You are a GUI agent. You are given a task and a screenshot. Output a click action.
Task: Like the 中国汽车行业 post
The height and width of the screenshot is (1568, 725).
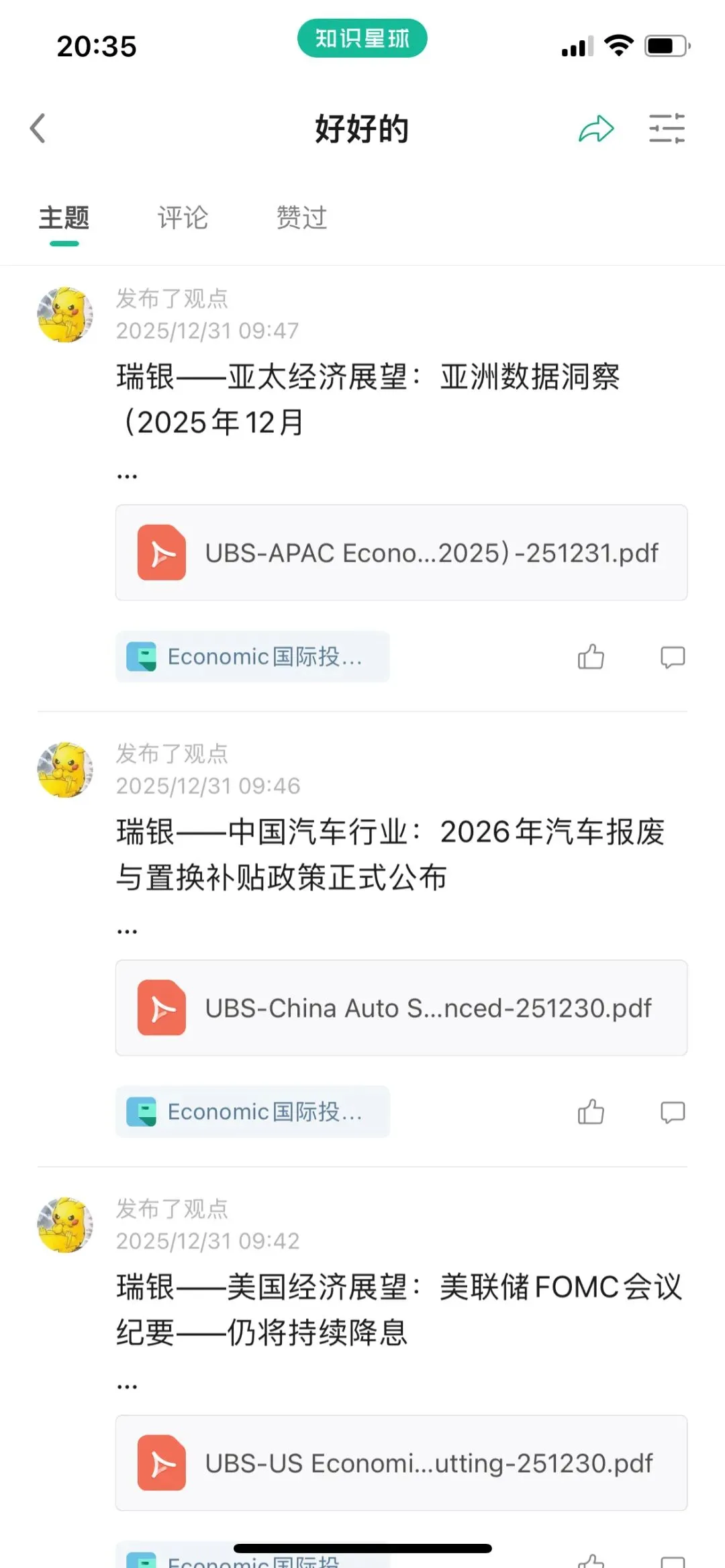(591, 1112)
